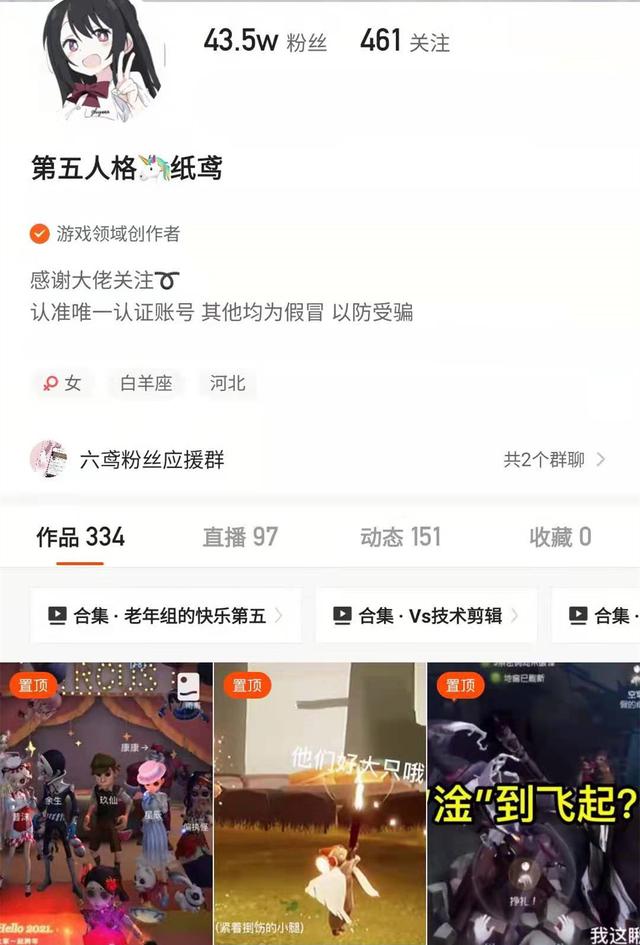The width and height of the screenshot is (640, 945).
Task: View the 43.5w 粉丝 followers list
Action: 265,42
